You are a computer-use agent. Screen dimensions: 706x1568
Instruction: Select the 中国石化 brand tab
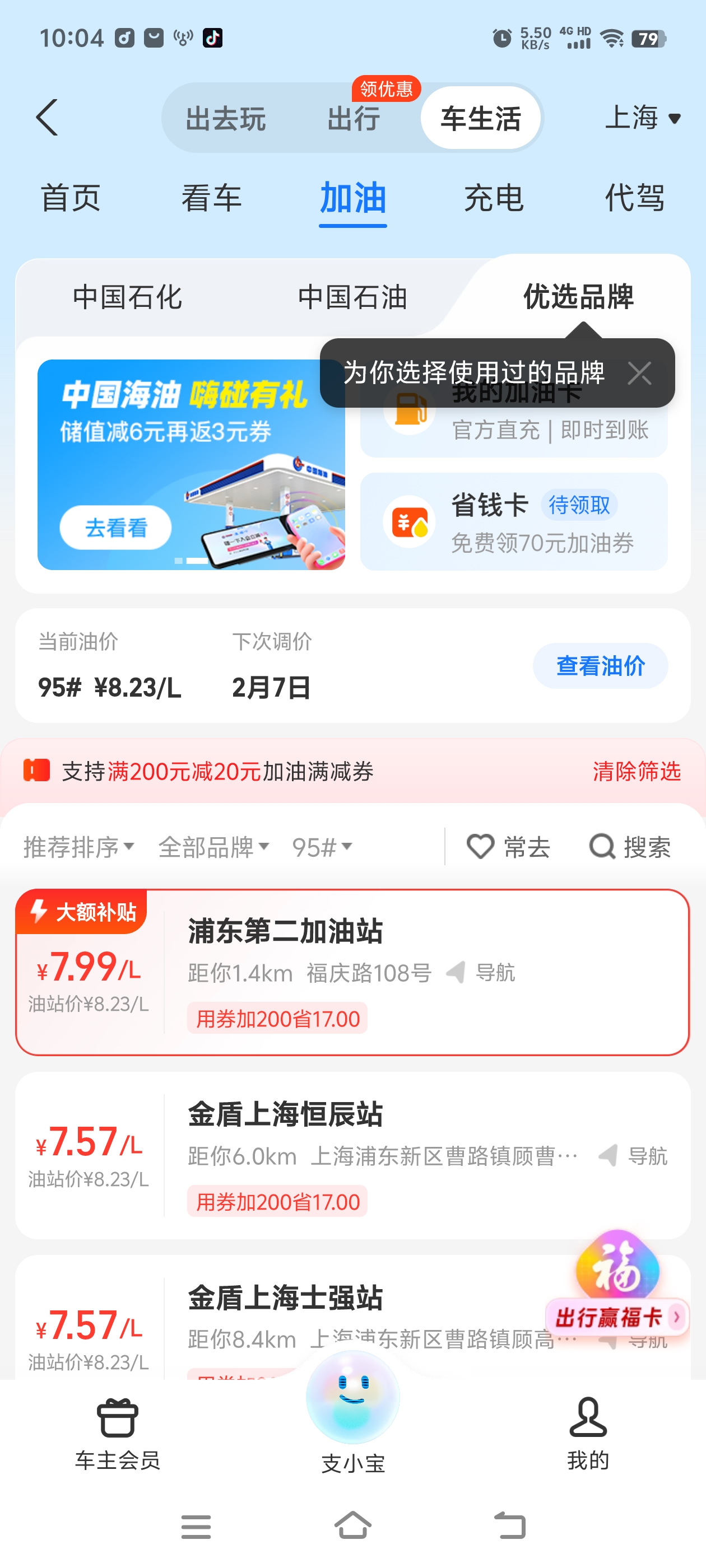(127, 298)
